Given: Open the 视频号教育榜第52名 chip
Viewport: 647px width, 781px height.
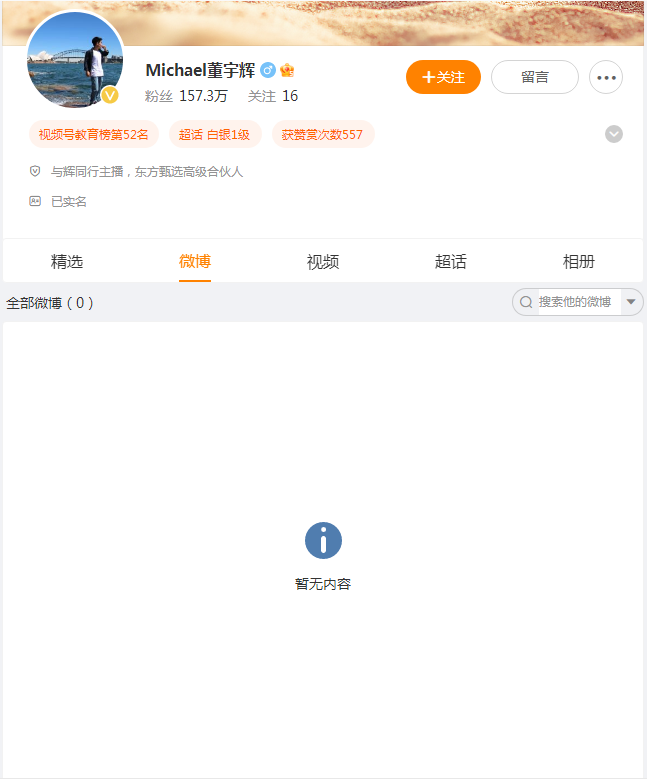Looking at the screenshot, I should (x=94, y=134).
